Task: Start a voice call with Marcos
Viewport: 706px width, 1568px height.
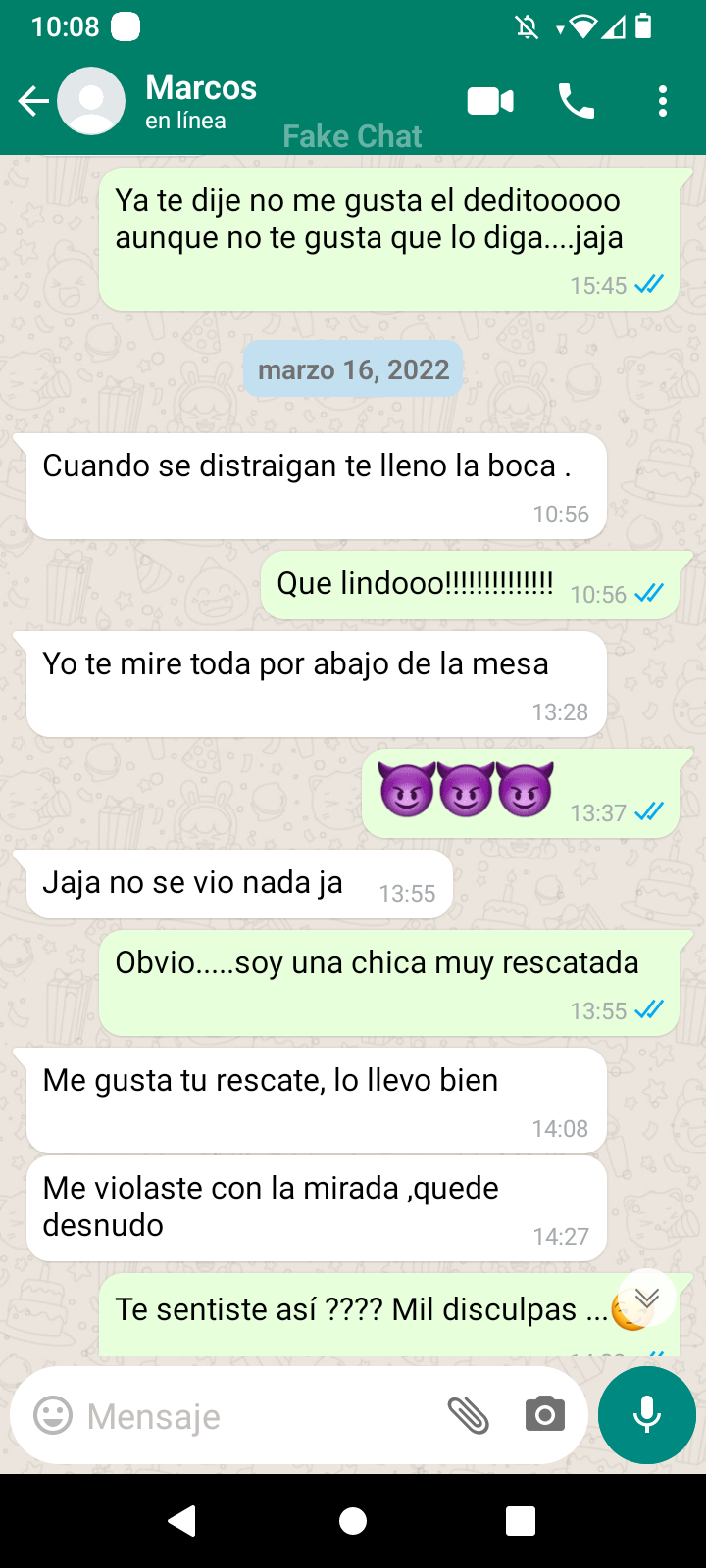Action: 577,101
